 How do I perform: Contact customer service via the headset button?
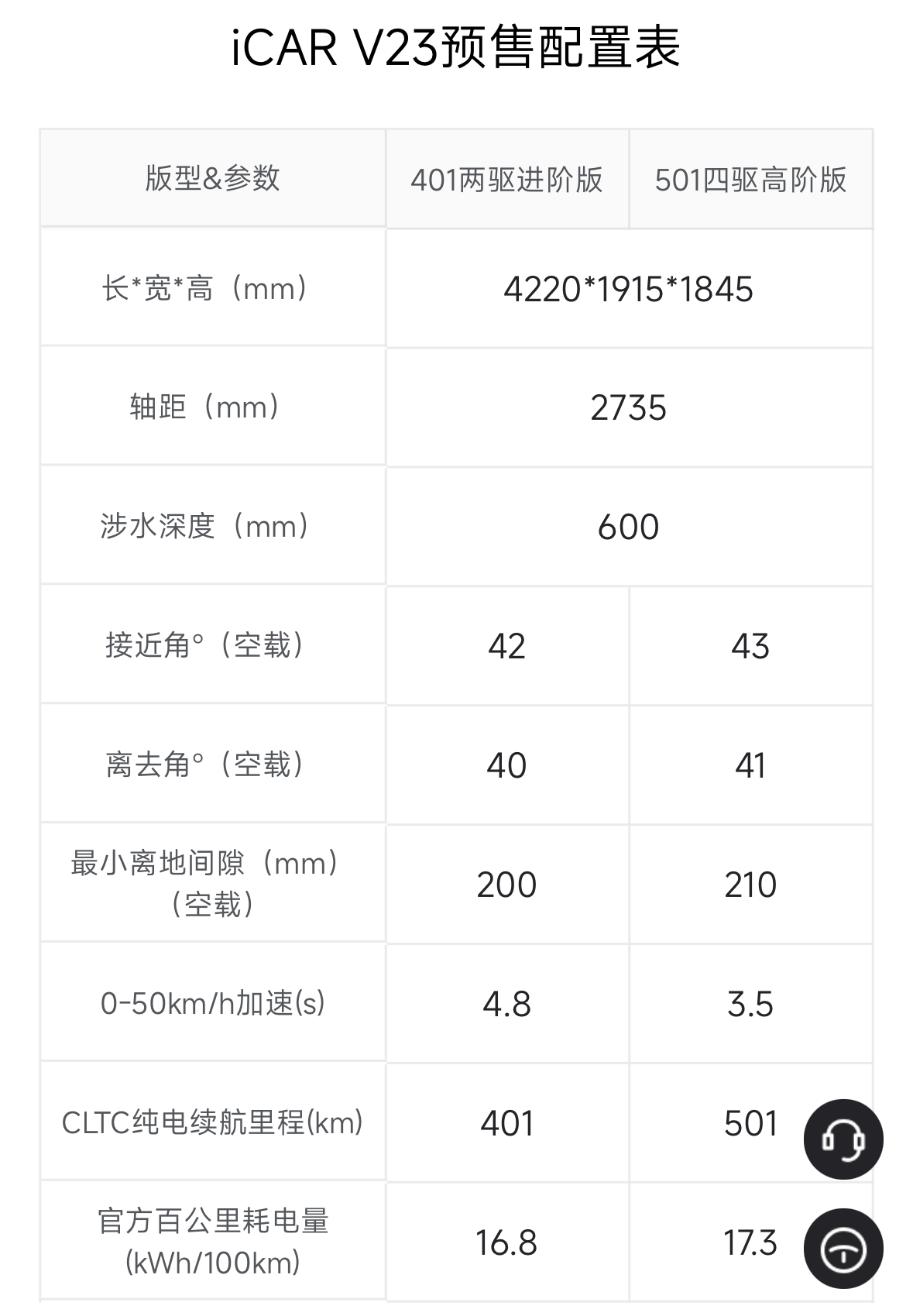843,1139
